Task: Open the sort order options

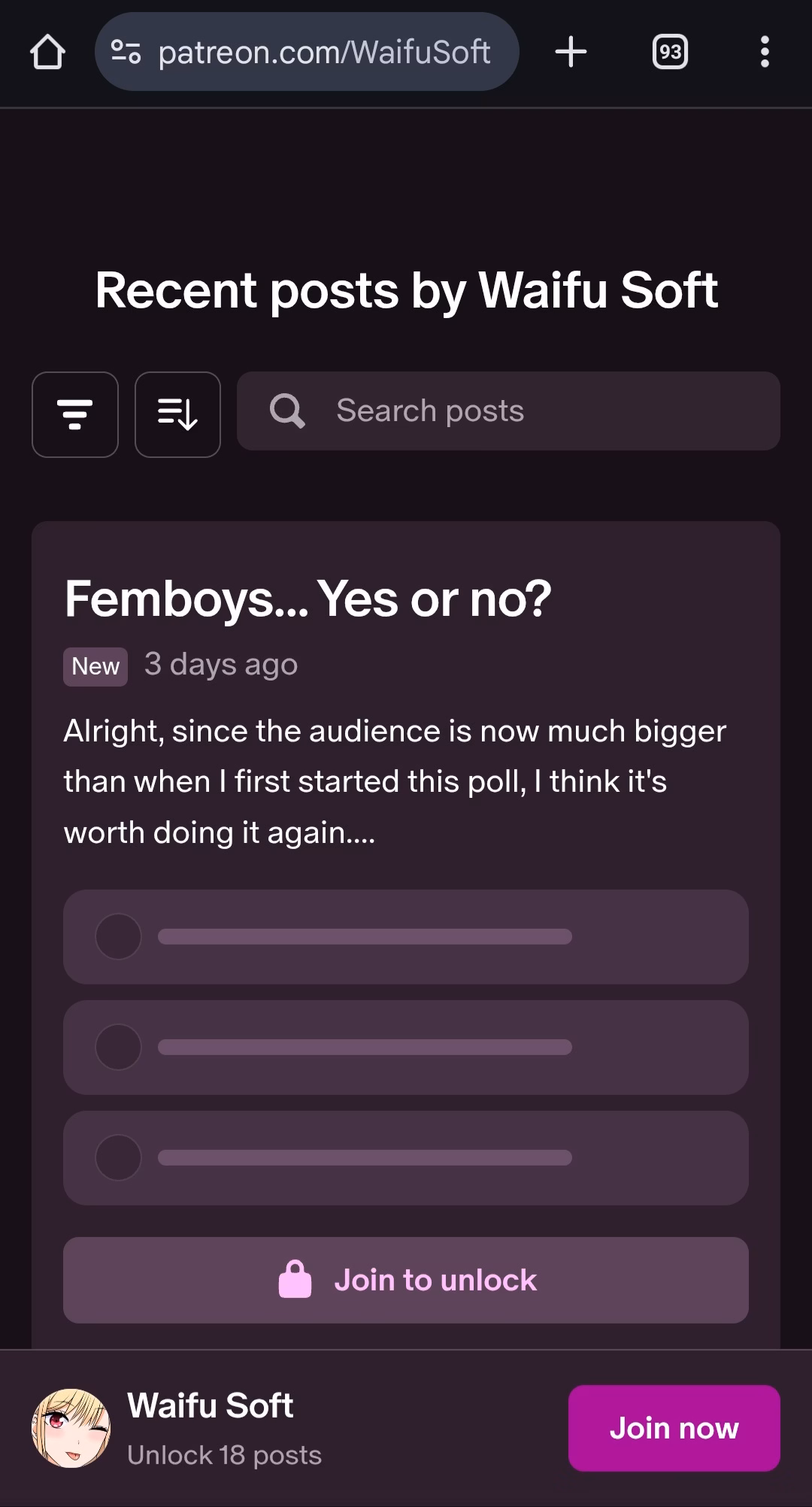Action: pos(177,414)
